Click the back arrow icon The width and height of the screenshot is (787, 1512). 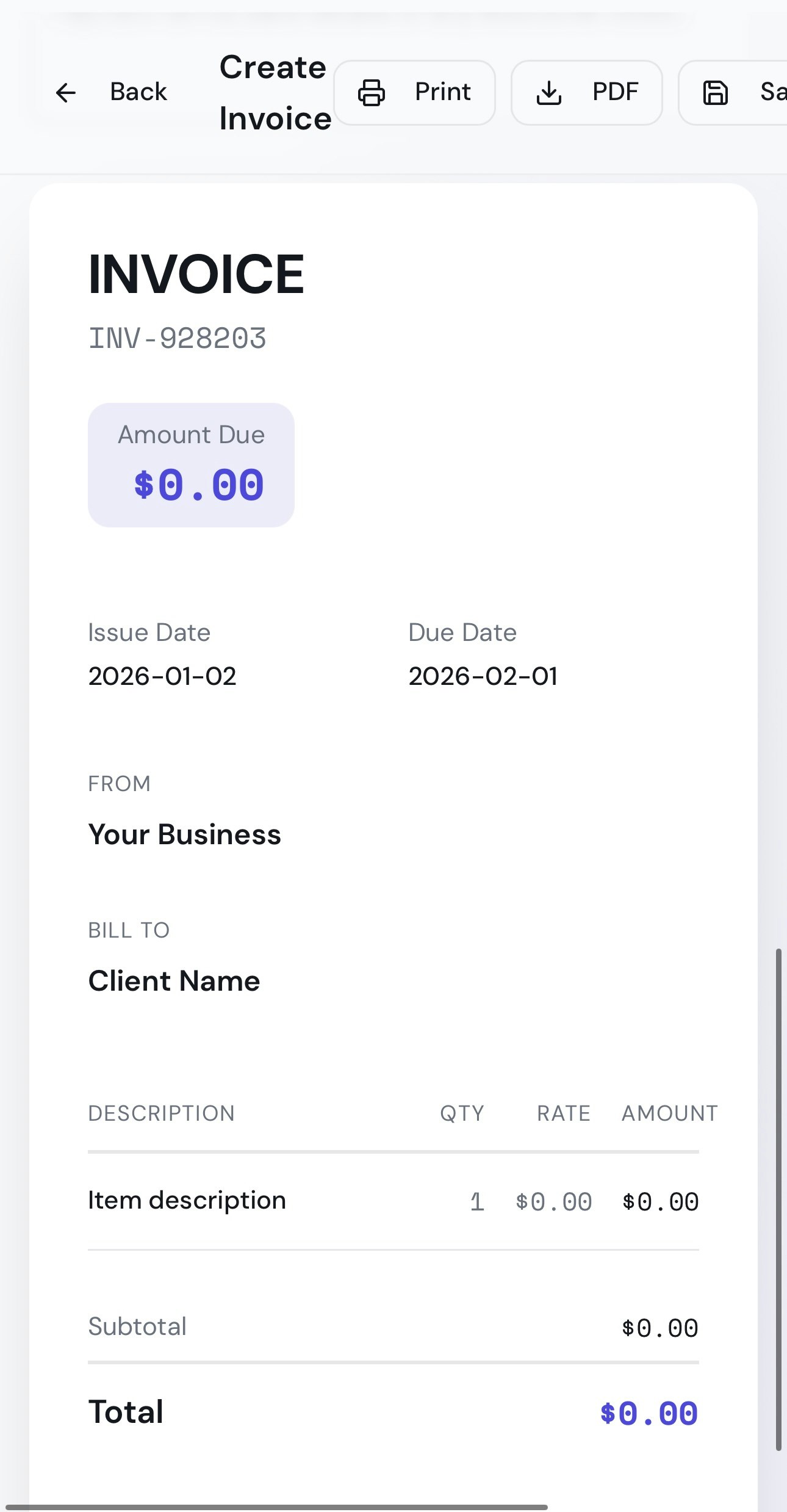(x=66, y=92)
